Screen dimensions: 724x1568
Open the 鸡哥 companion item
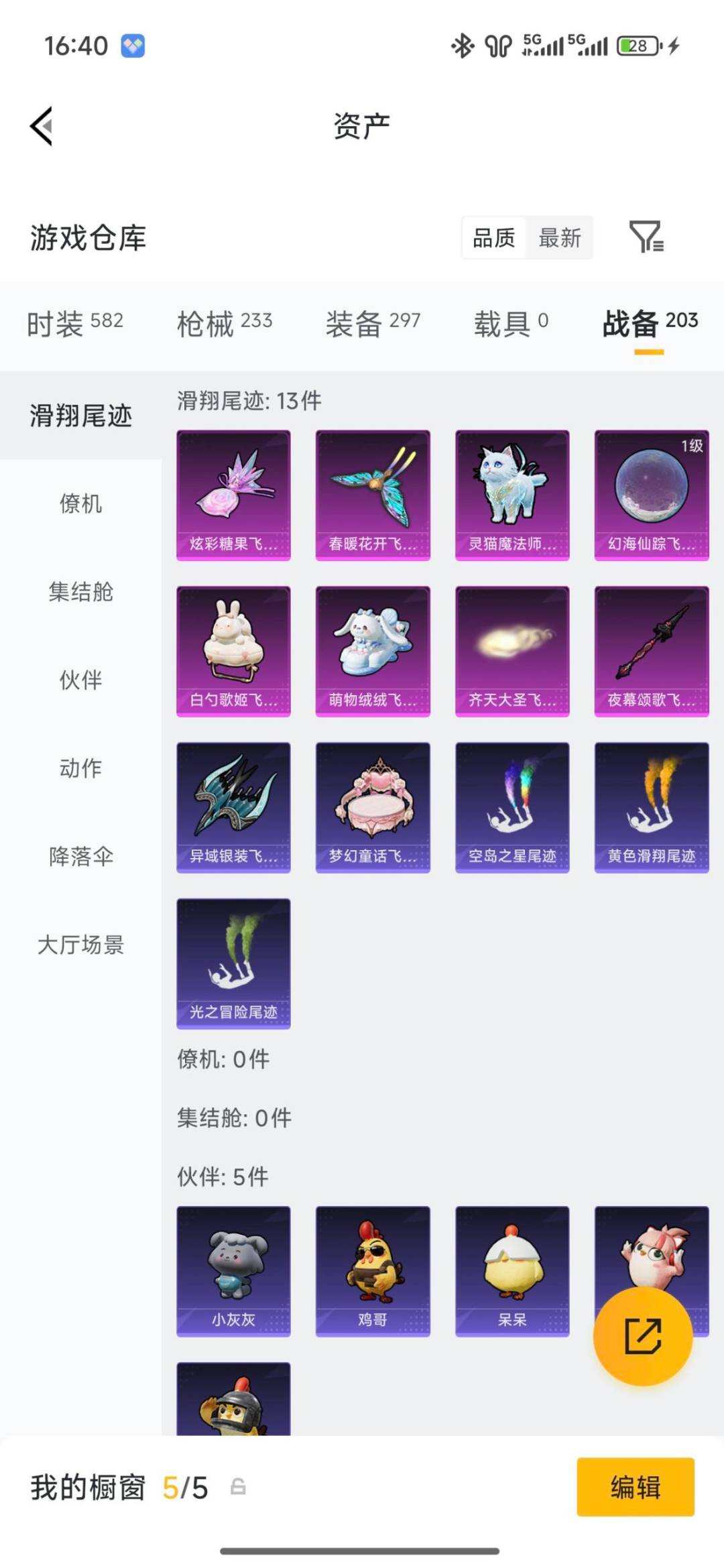coord(372,1270)
